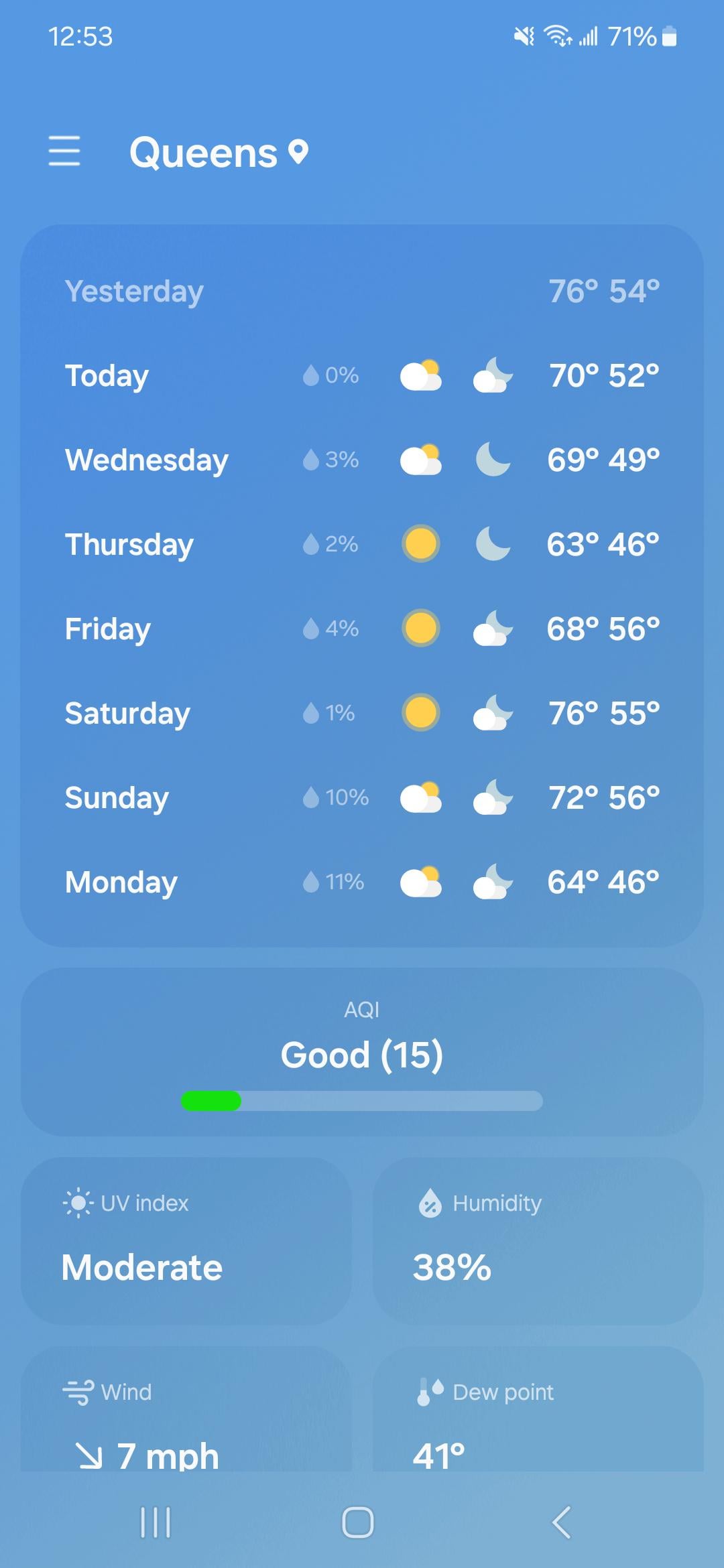Open the Dew point card
This screenshot has width=724, height=1568.
point(538,1414)
